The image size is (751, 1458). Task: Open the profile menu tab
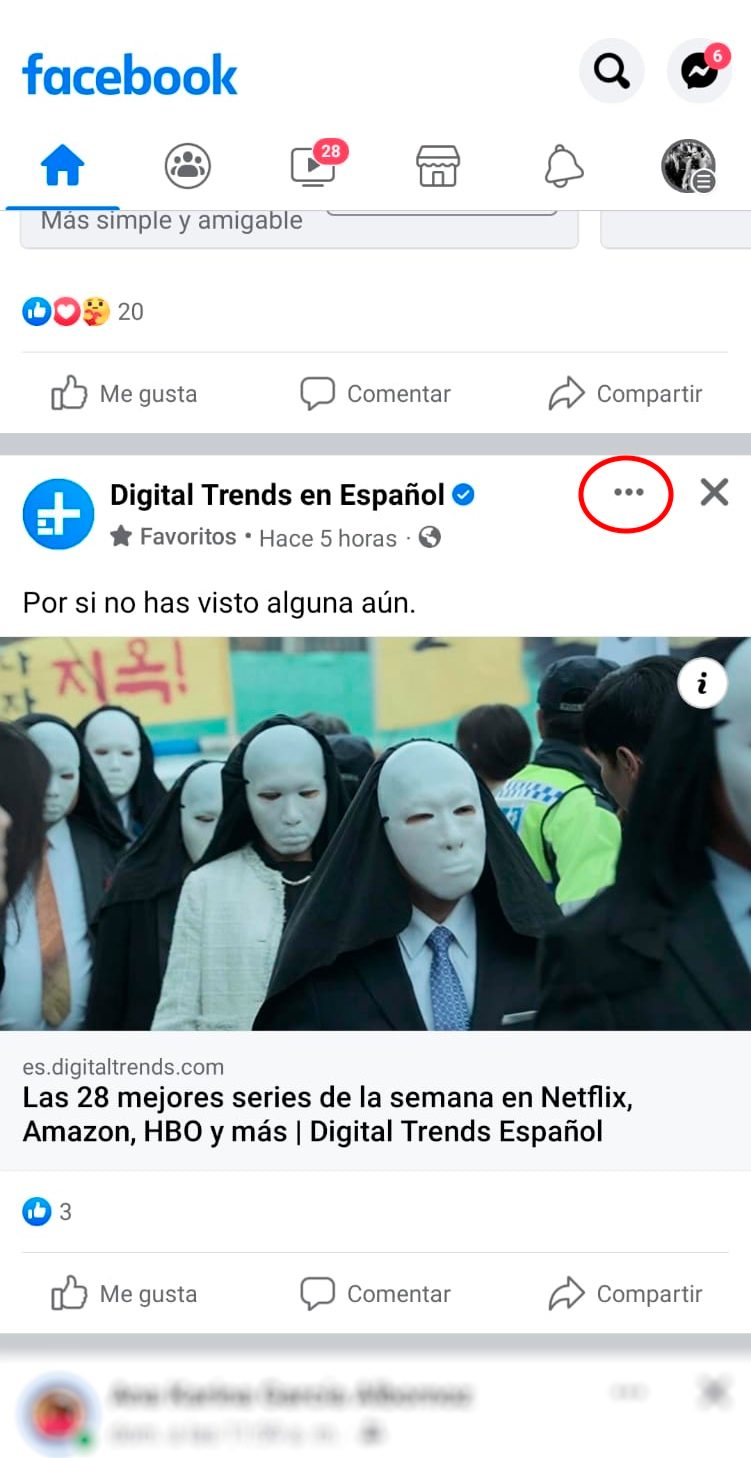click(688, 166)
